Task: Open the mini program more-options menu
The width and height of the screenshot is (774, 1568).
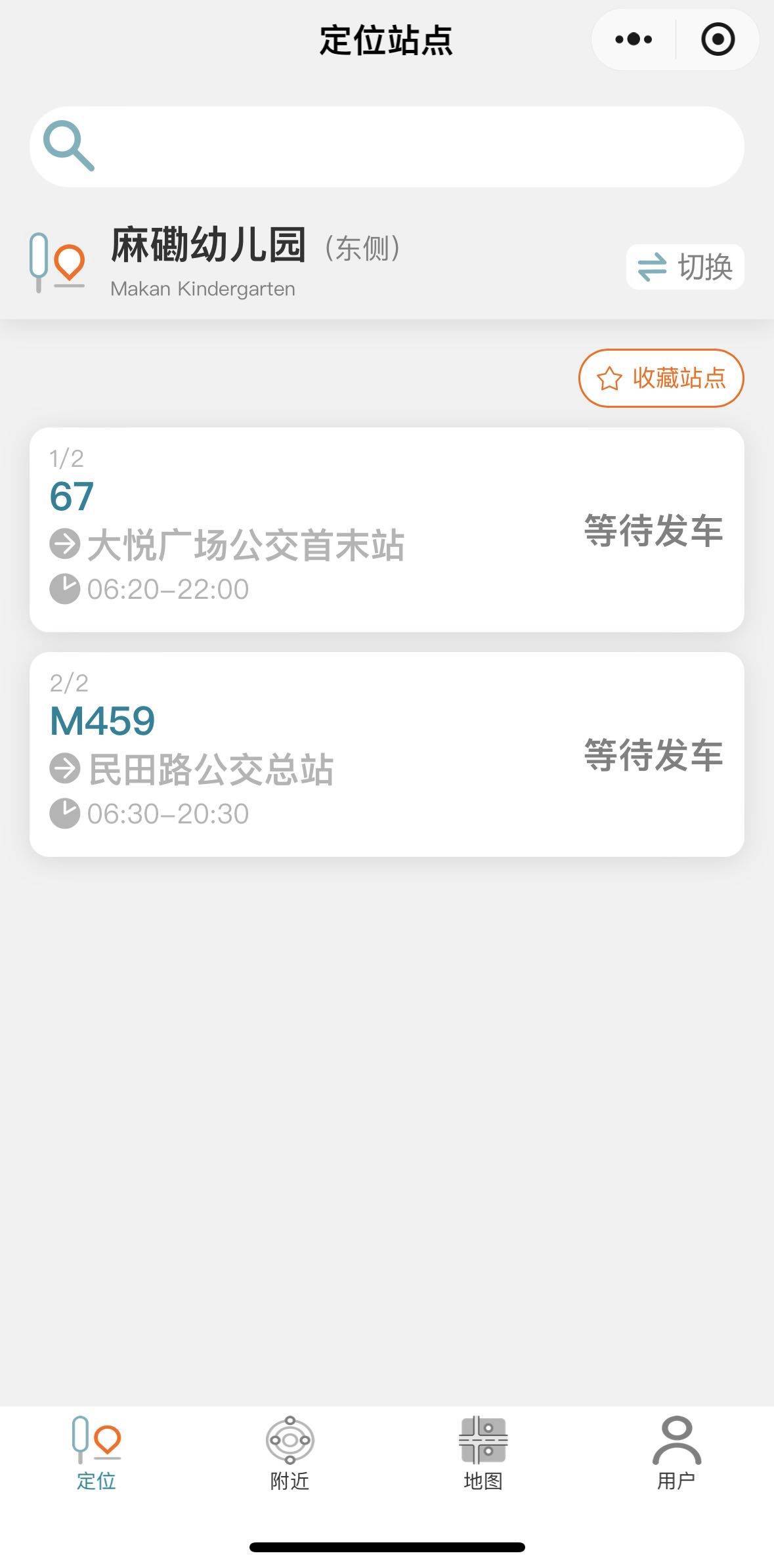Action: click(634, 39)
